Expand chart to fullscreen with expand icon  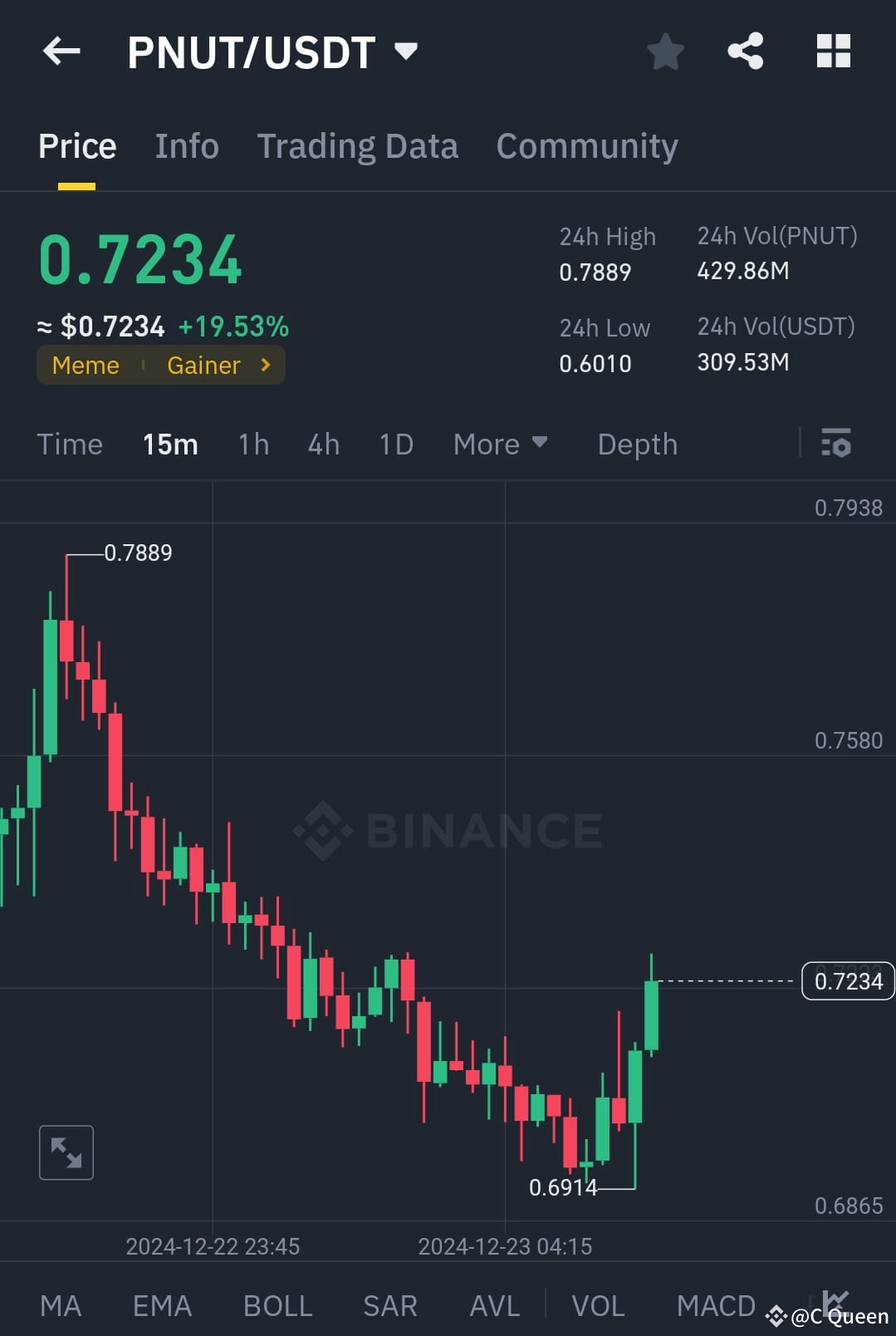(66, 1152)
